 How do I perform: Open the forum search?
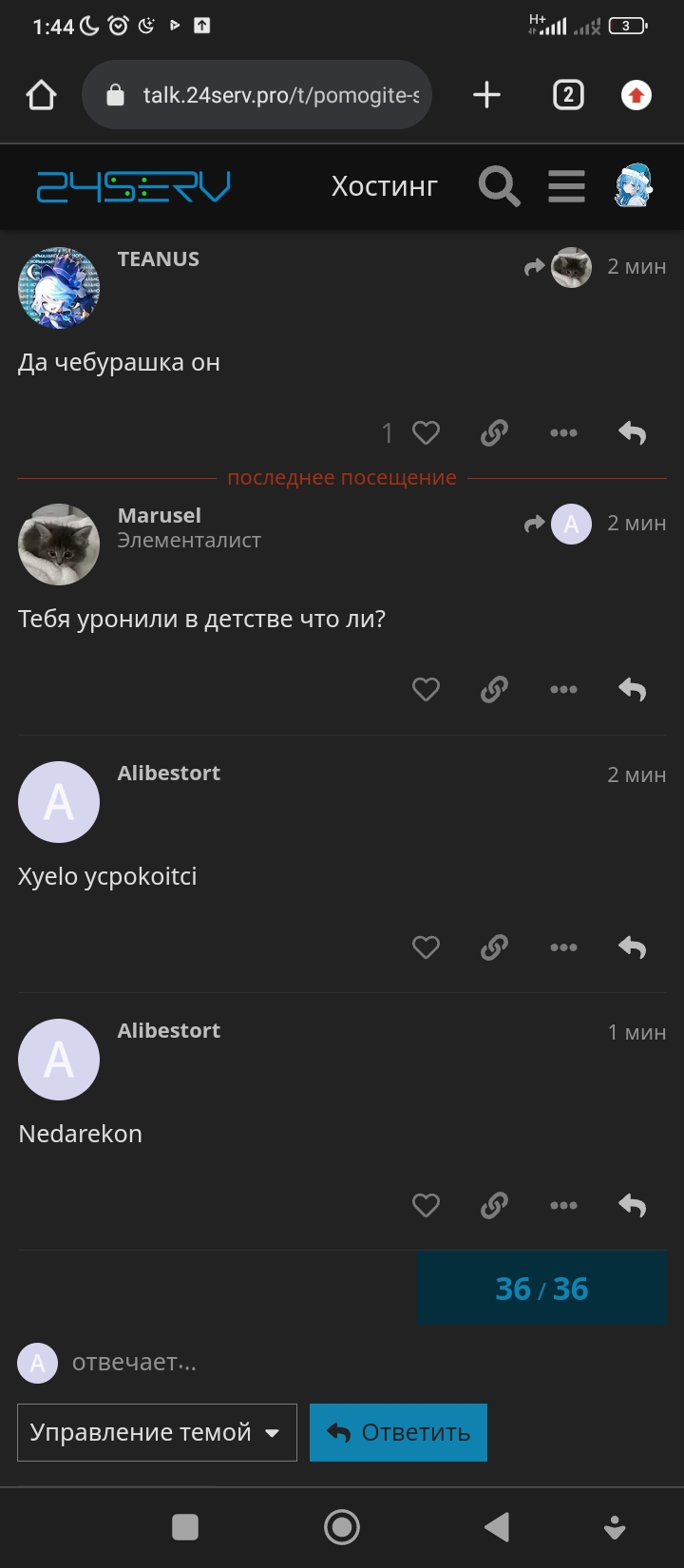point(499,186)
